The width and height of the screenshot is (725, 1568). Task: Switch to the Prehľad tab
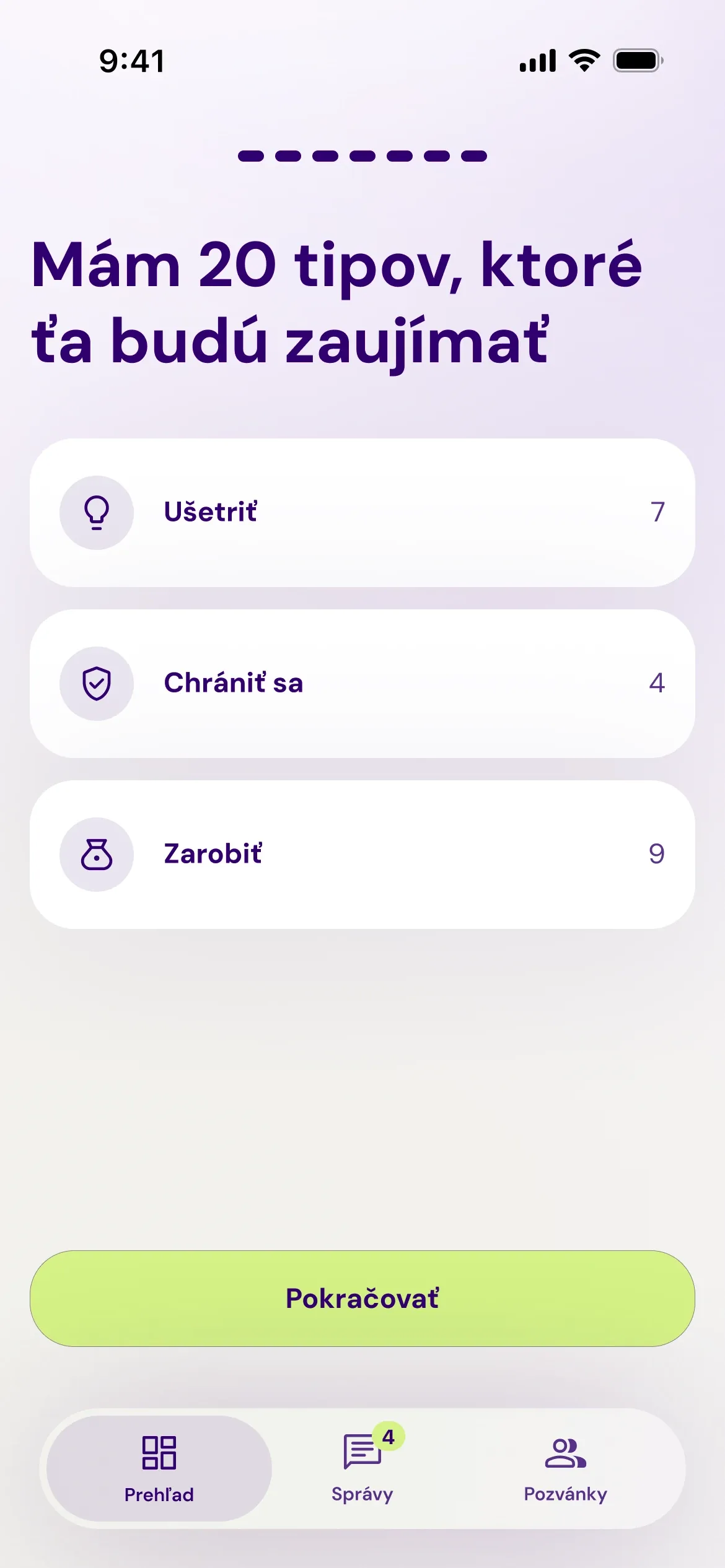(x=159, y=1468)
